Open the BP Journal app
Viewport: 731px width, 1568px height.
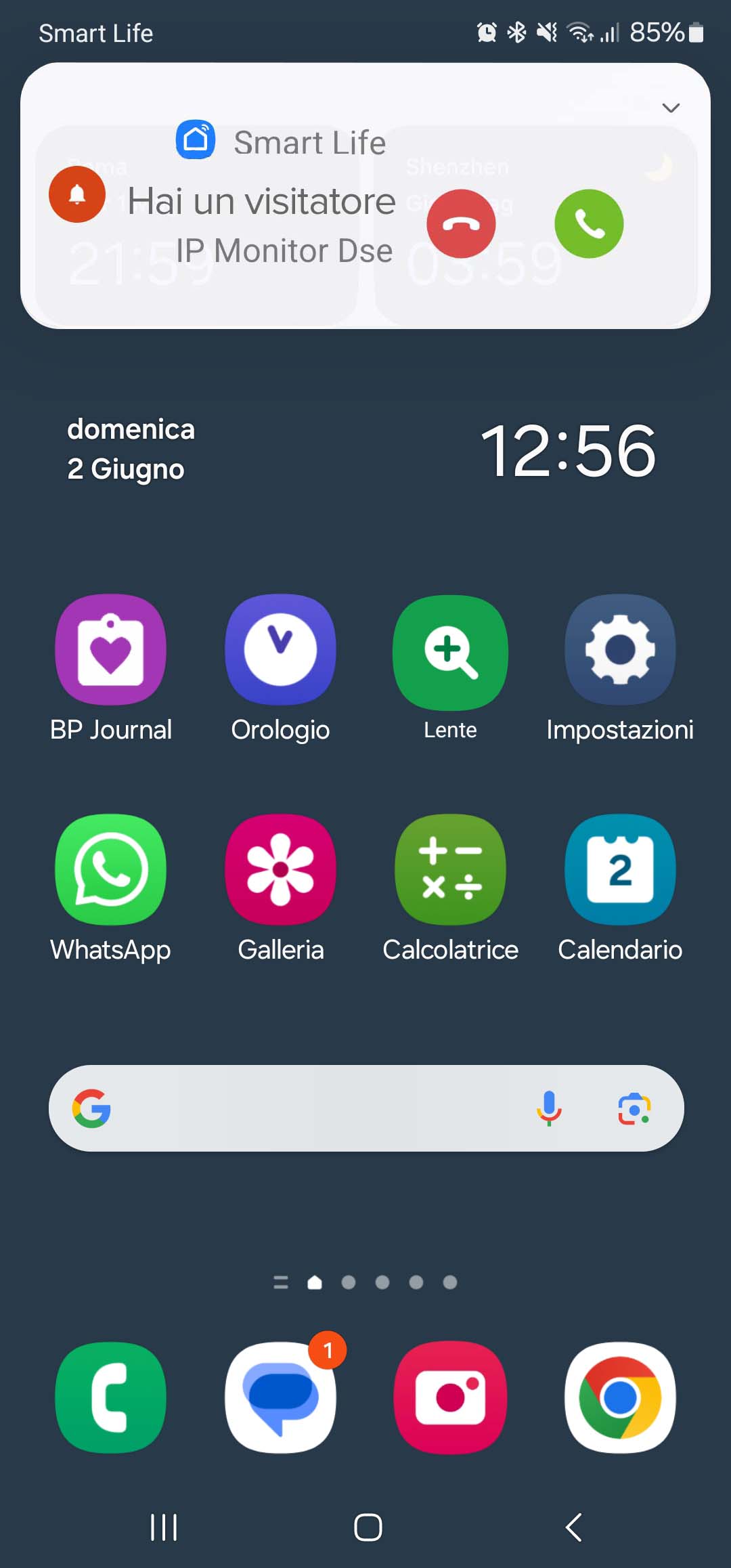click(110, 650)
